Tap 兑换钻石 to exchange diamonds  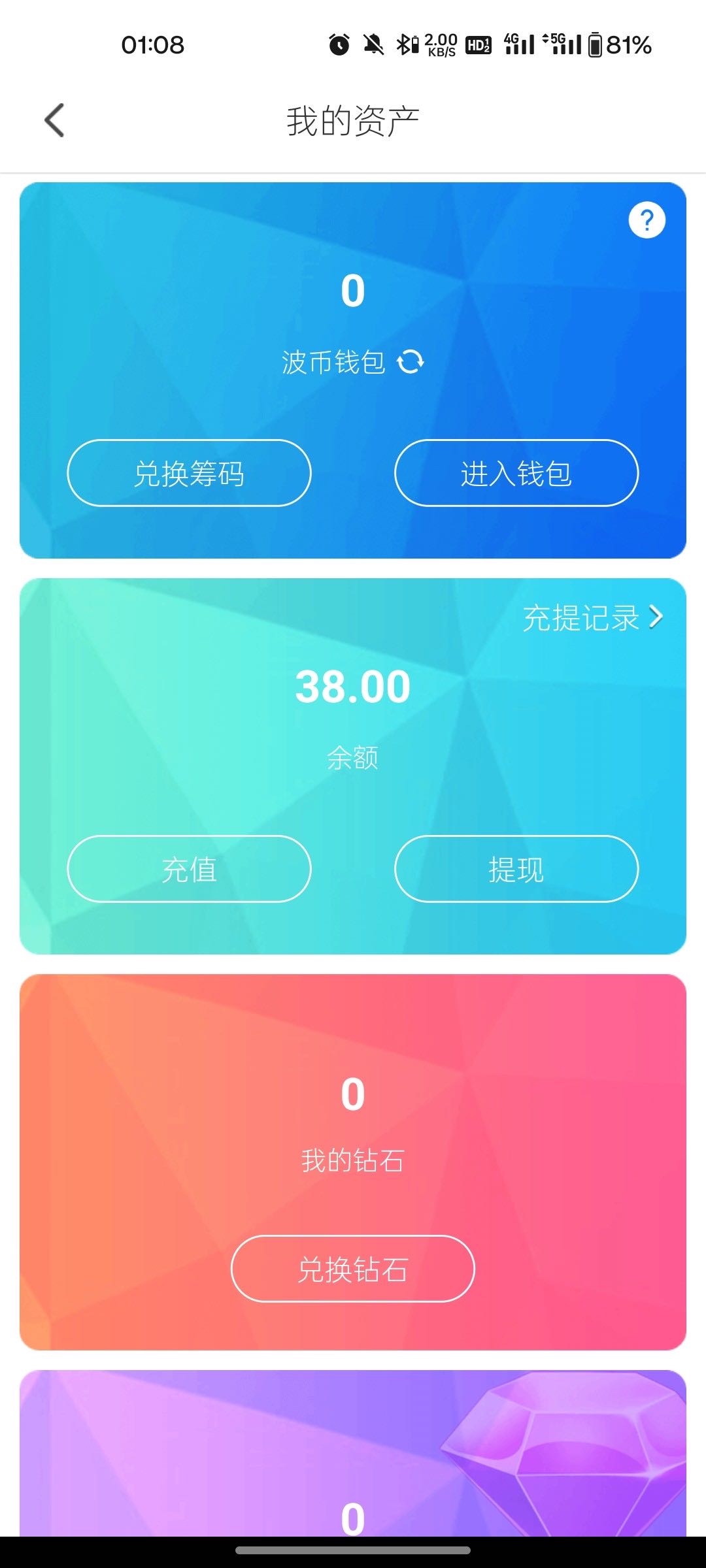coord(352,1267)
